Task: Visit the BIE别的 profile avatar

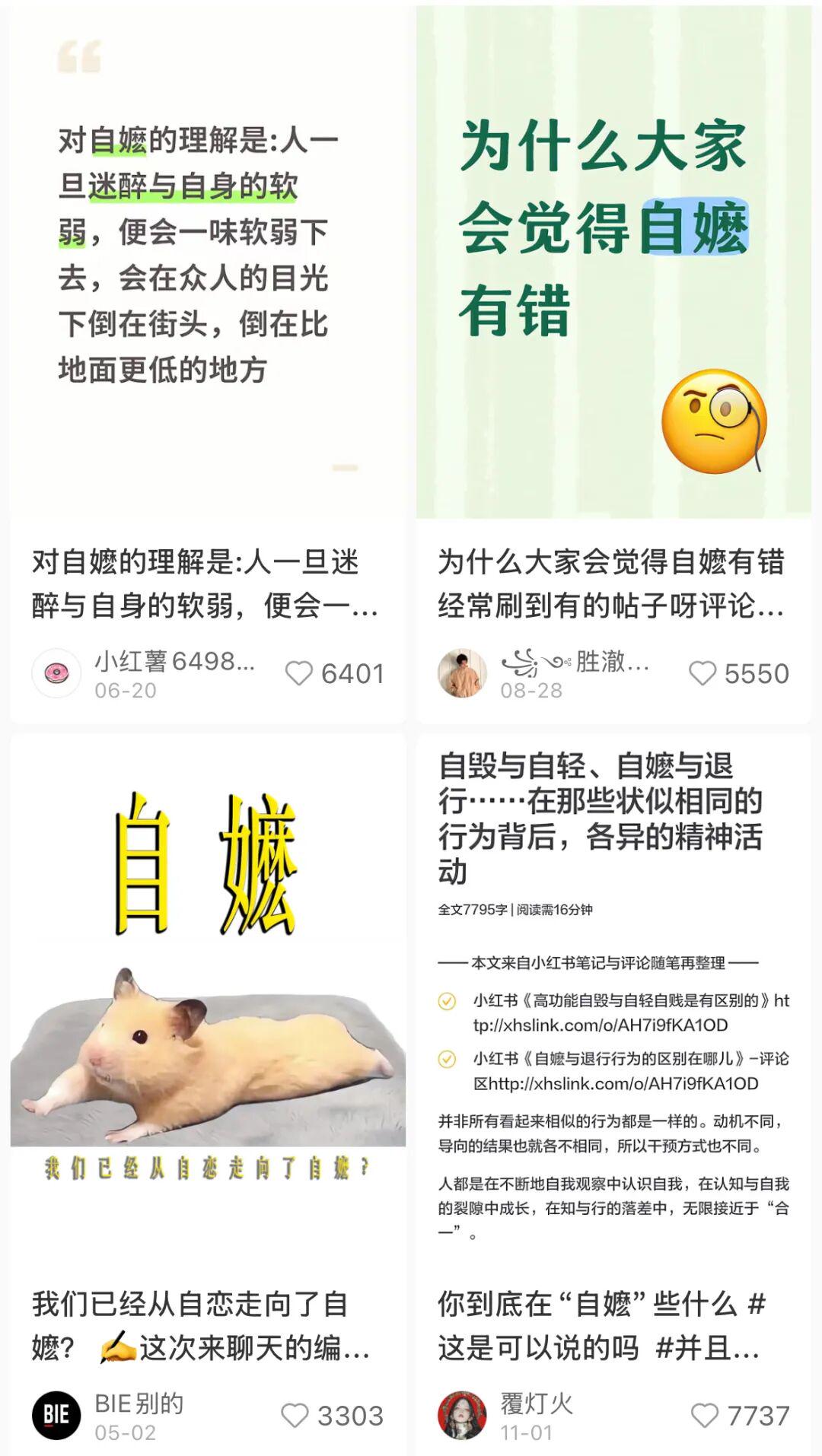Action: point(56,1416)
